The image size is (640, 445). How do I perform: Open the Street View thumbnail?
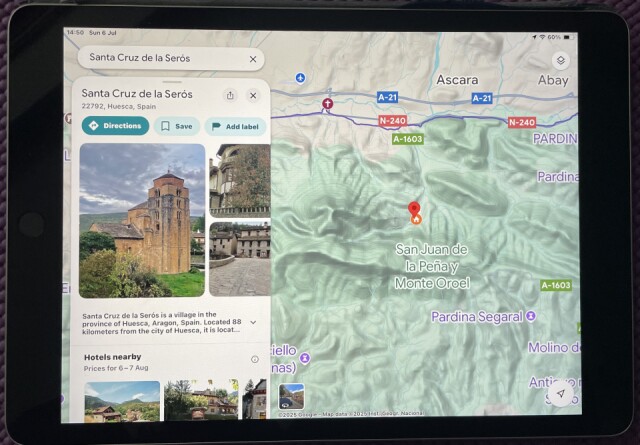pyautogui.click(x=291, y=395)
